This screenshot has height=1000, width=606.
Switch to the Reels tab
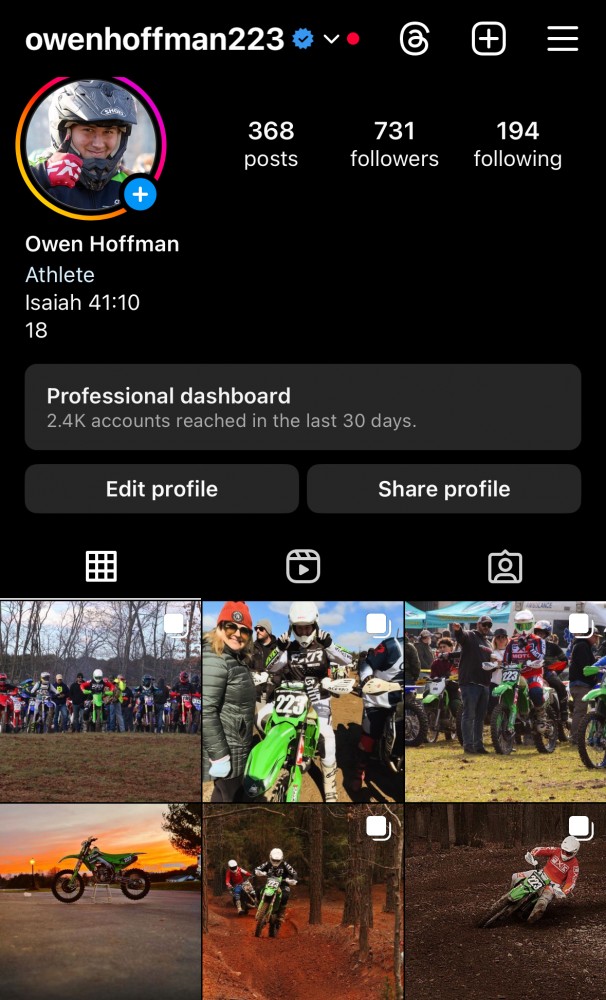coord(303,566)
